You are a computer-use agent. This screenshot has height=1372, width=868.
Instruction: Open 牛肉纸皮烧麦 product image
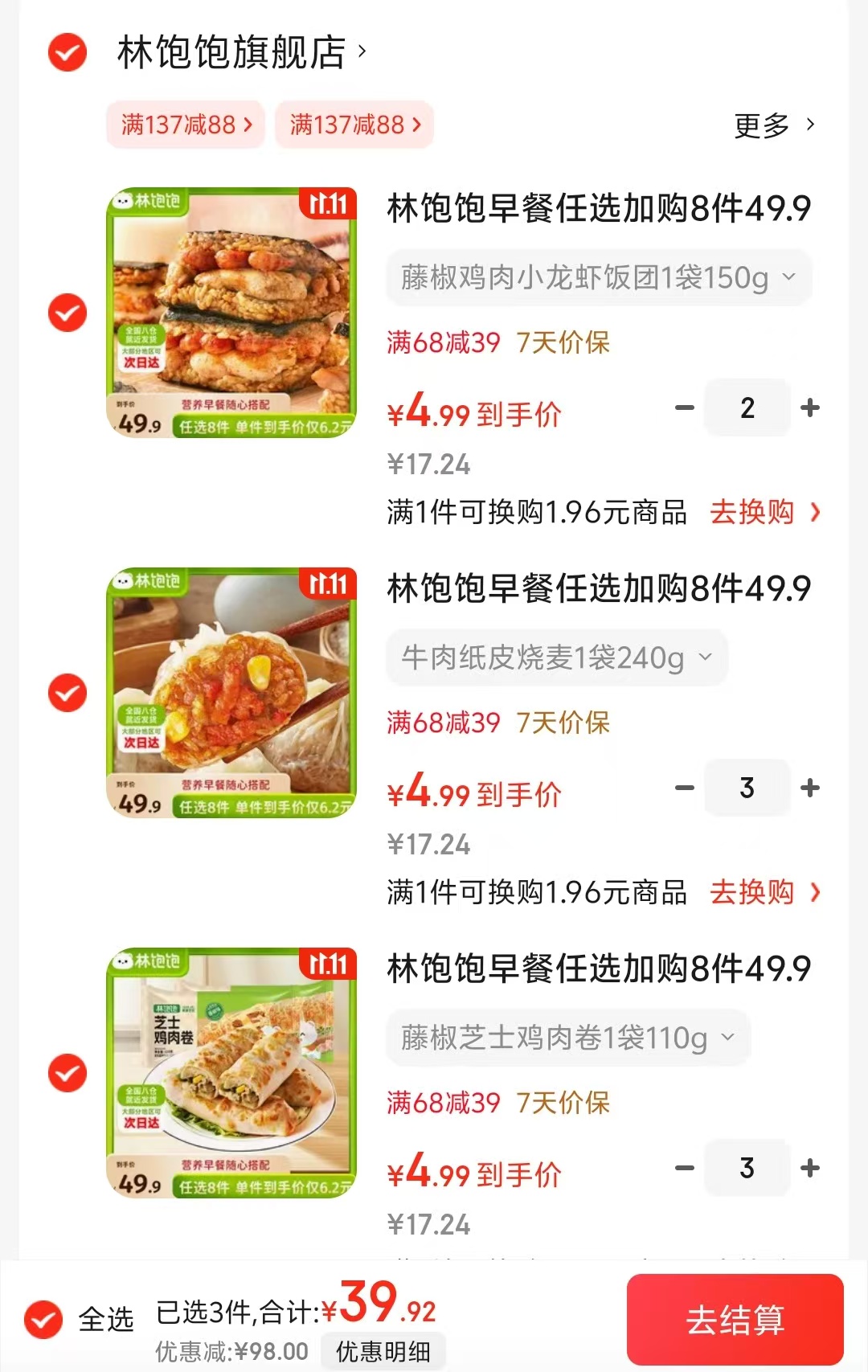(x=231, y=693)
